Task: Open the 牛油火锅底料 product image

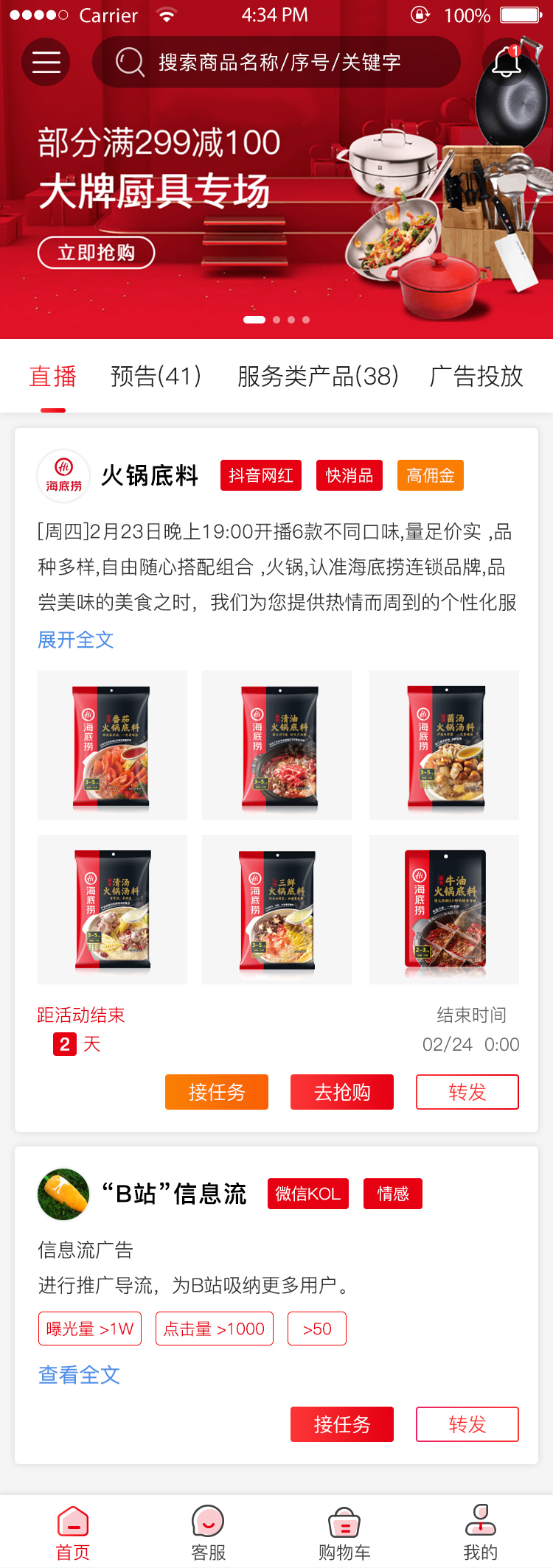Action: [x=444, y=909]
